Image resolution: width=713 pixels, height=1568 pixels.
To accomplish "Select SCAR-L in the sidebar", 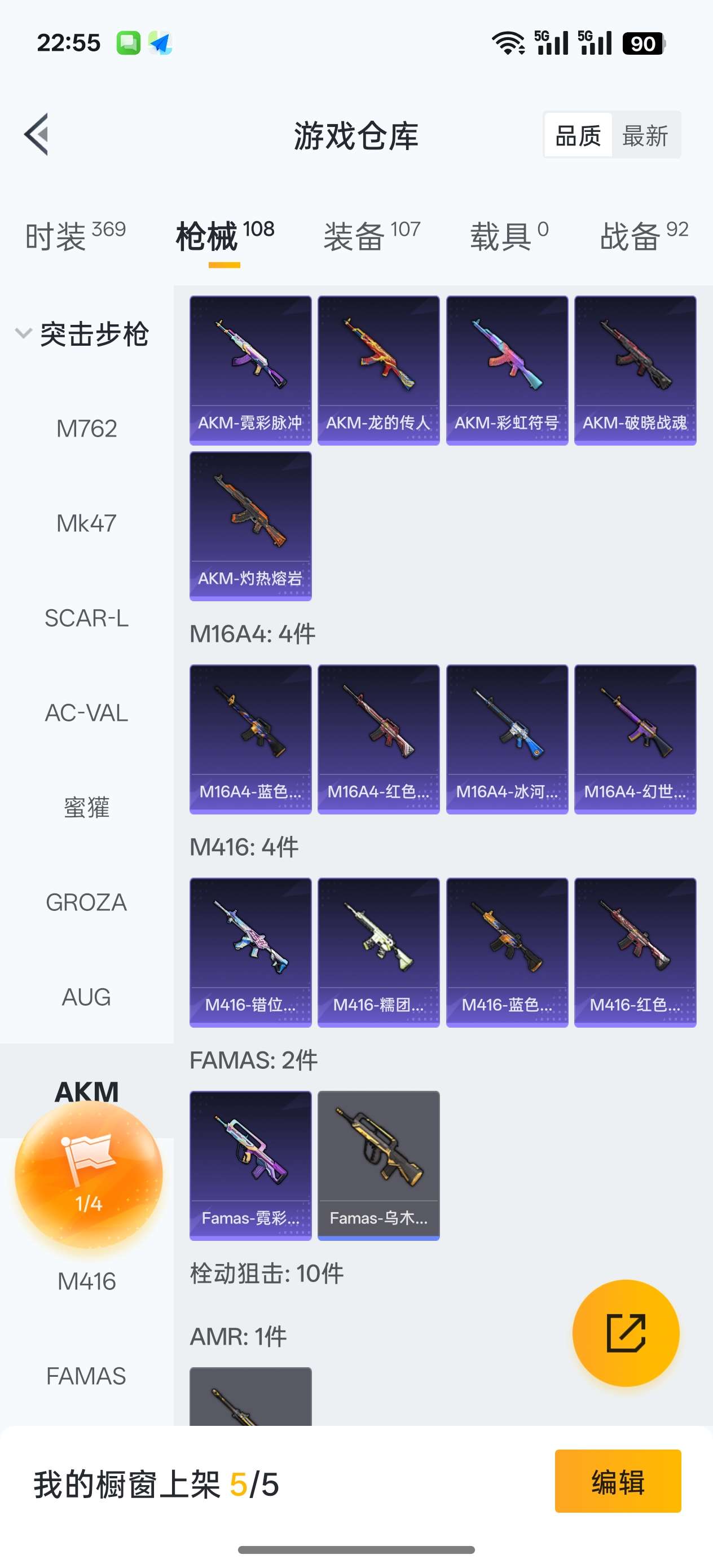I will point(86,618).
